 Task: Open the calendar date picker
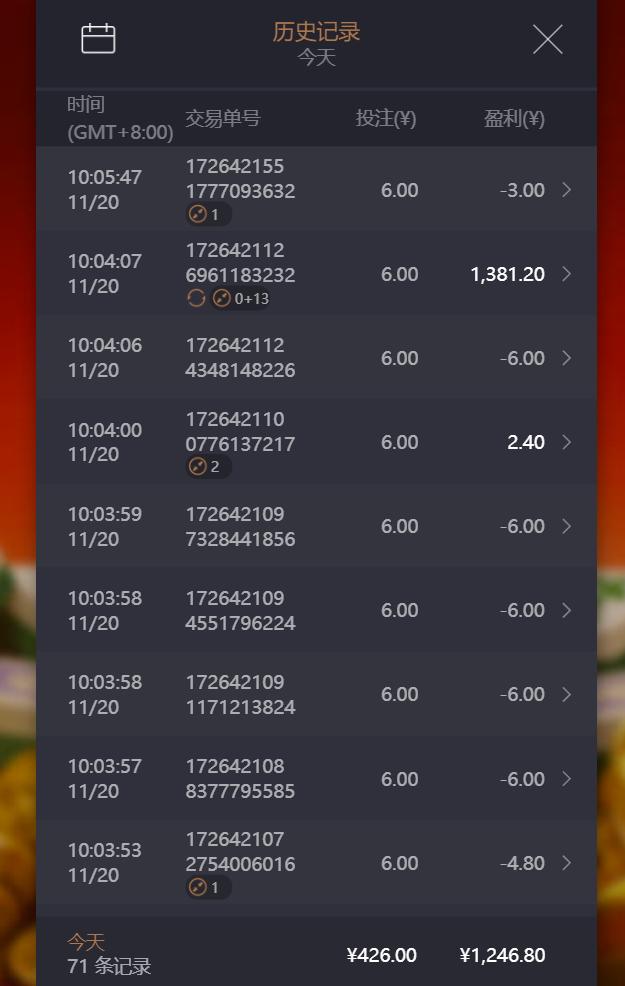click(98, 39)
